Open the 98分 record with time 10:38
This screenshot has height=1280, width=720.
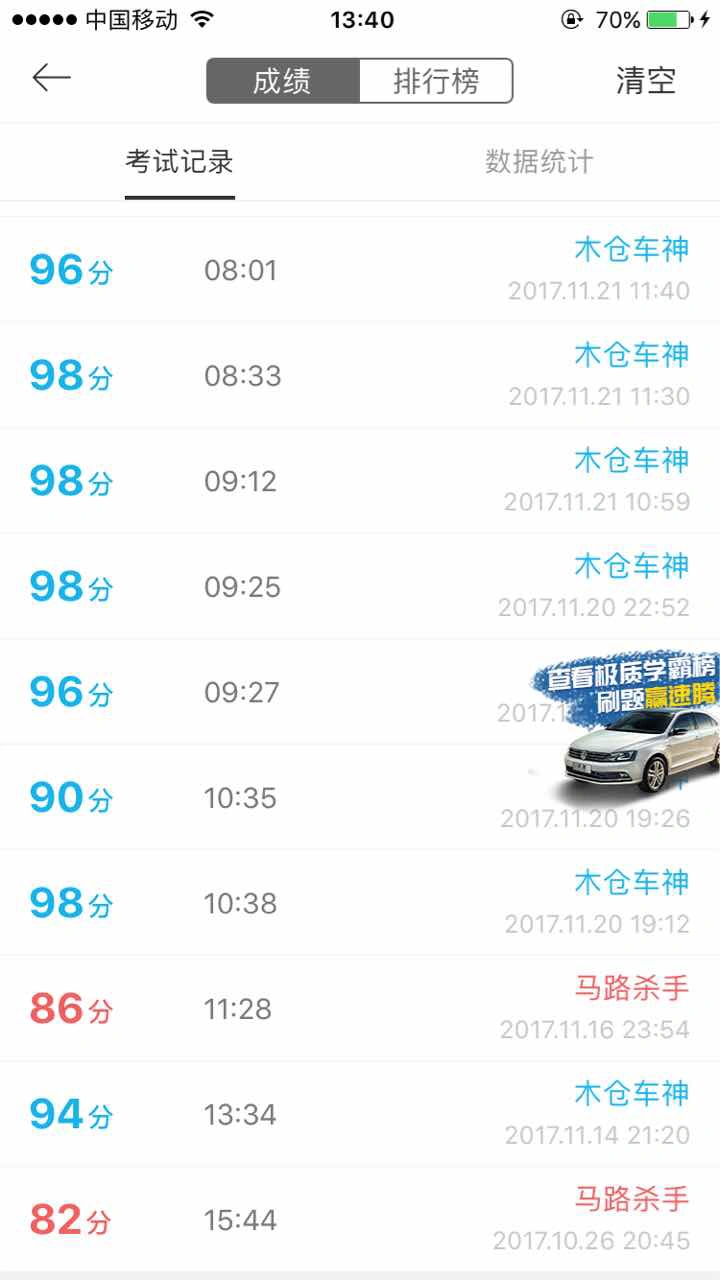click(x=360, y=903)
